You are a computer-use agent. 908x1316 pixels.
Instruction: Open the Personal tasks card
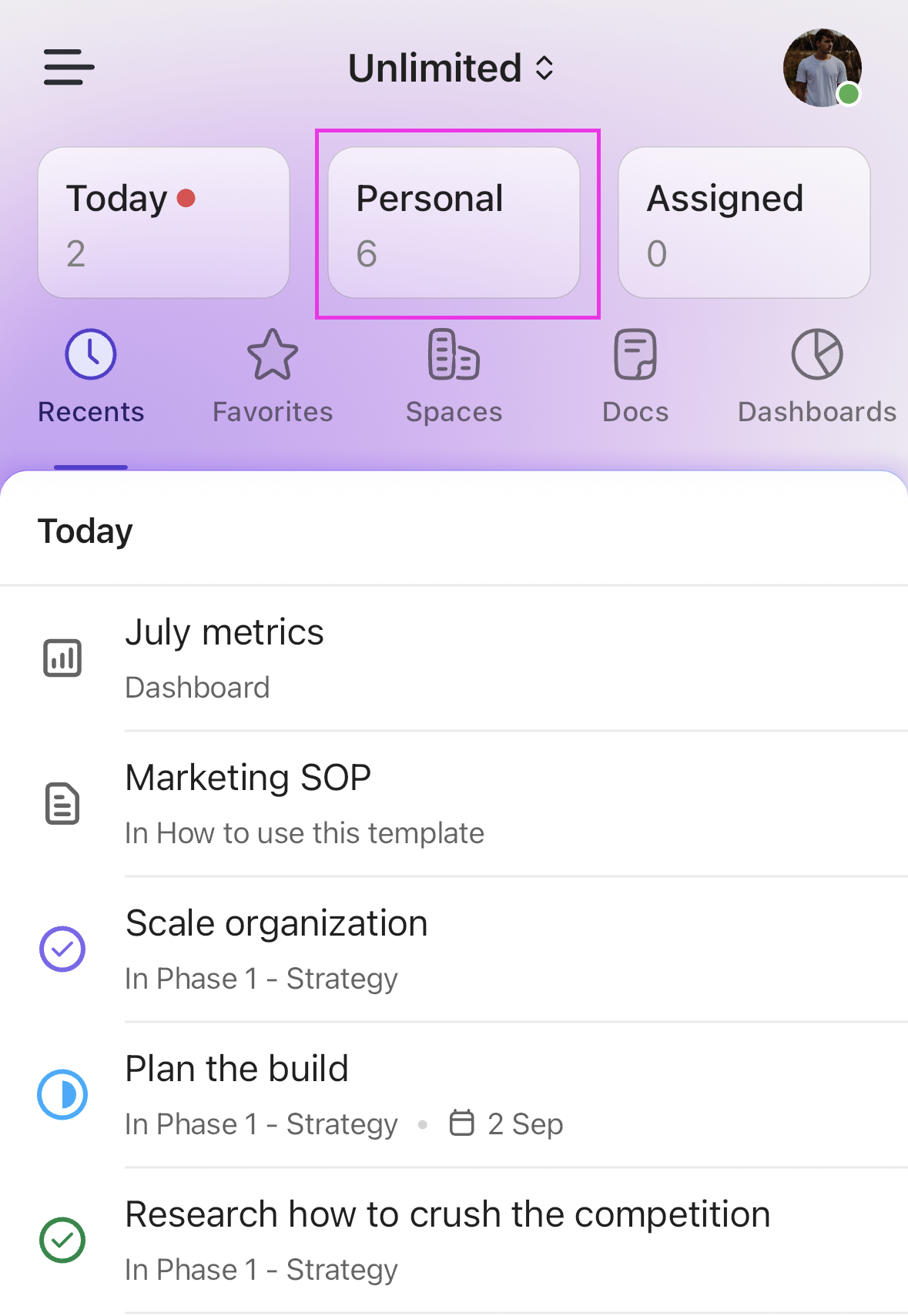(454, 223)
